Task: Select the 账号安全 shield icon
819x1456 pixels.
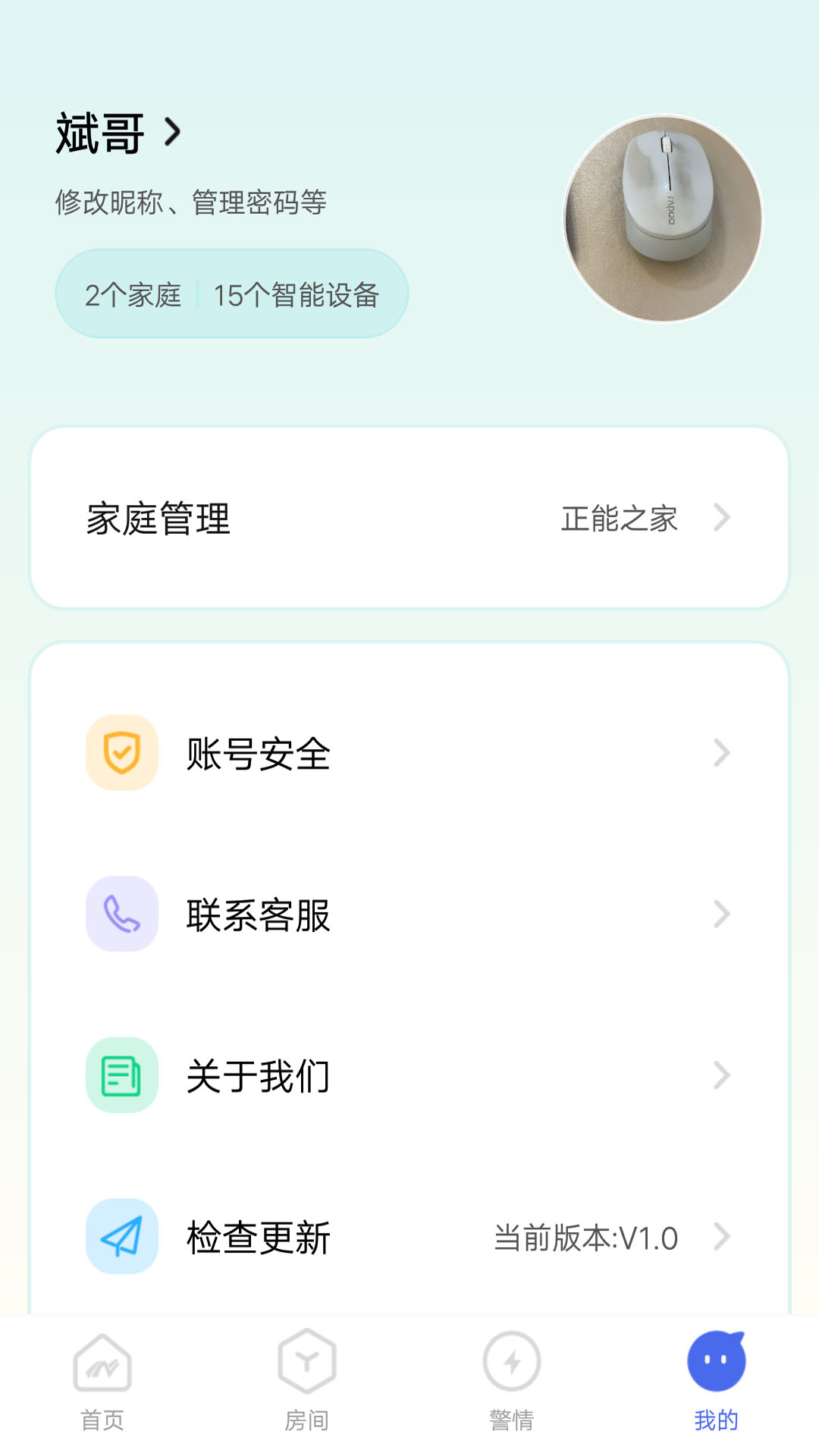Action: pyautogui.click(x=121, y=752)
